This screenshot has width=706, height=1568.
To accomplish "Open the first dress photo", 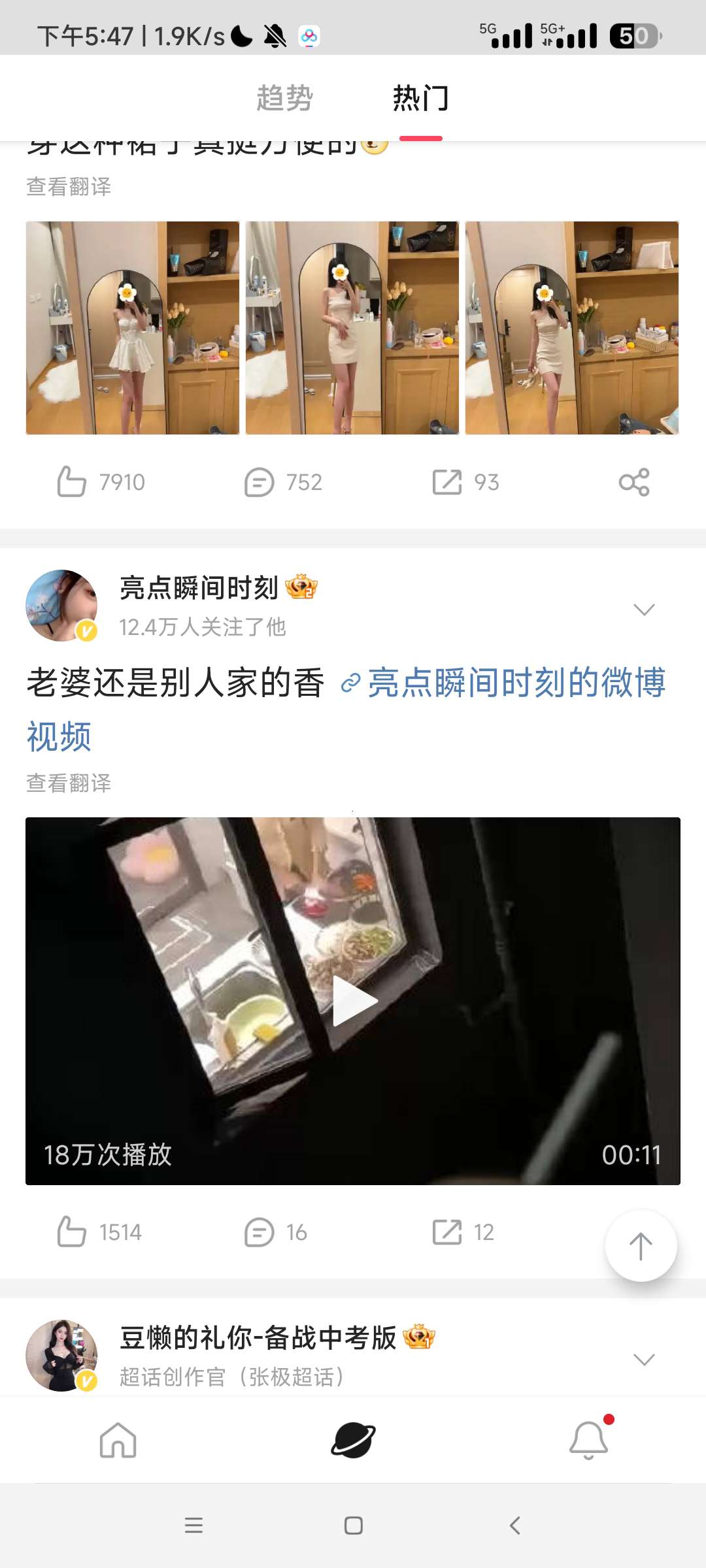I will (133, 328).
